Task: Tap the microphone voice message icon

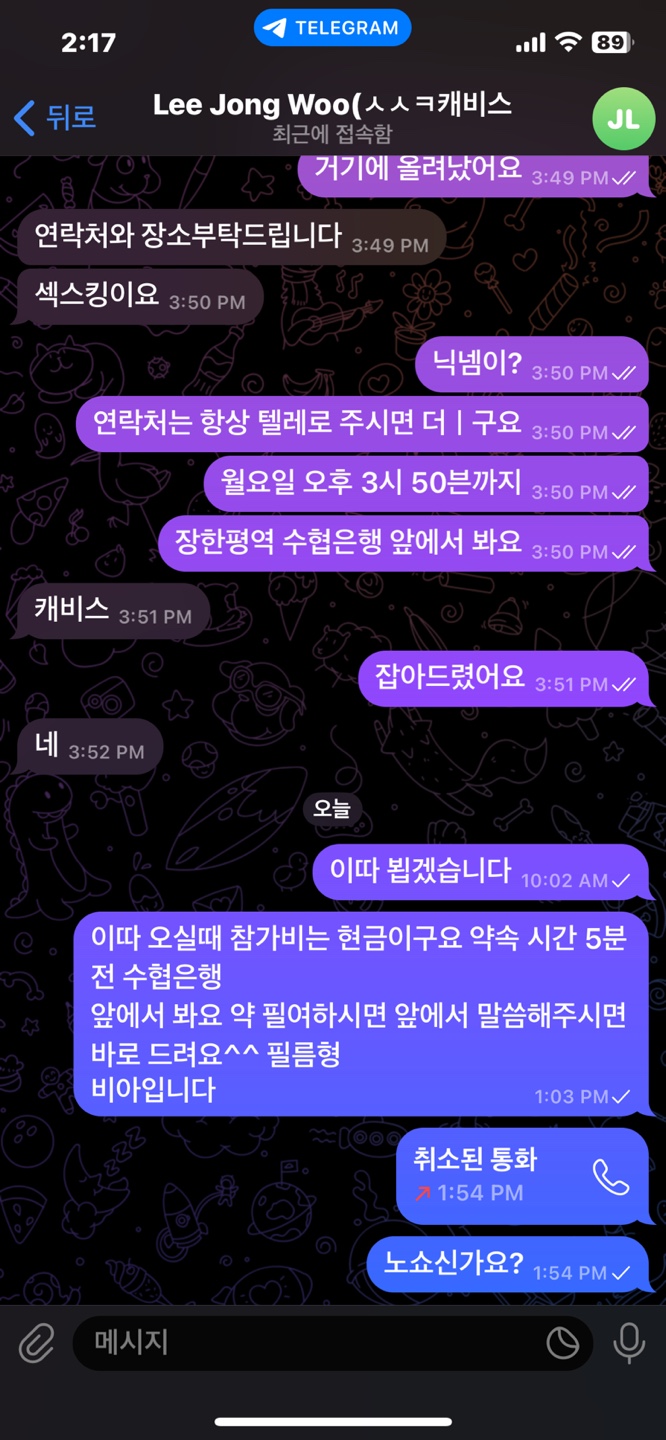Action: pos(629,1343)
